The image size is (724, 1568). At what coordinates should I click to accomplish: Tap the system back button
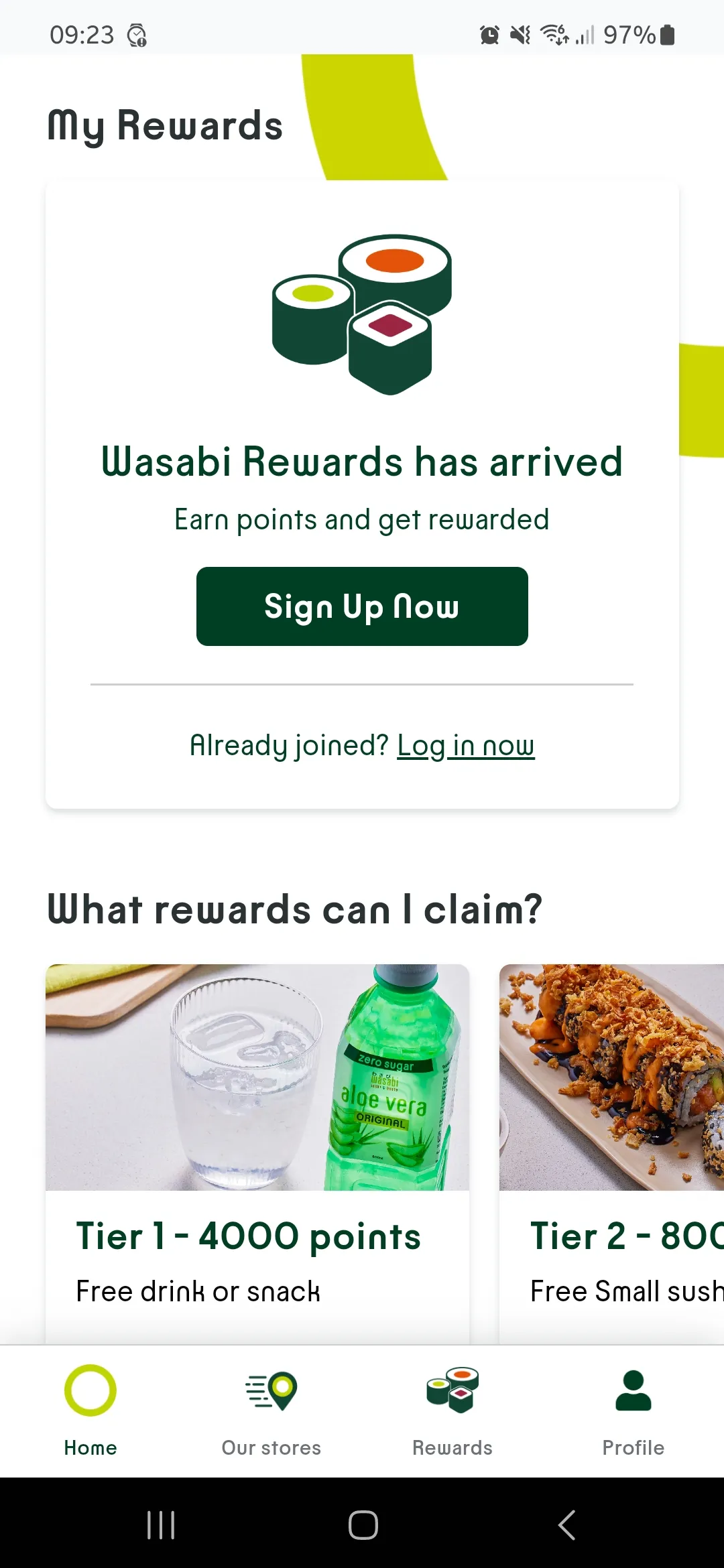click(x=567, y=1525)
